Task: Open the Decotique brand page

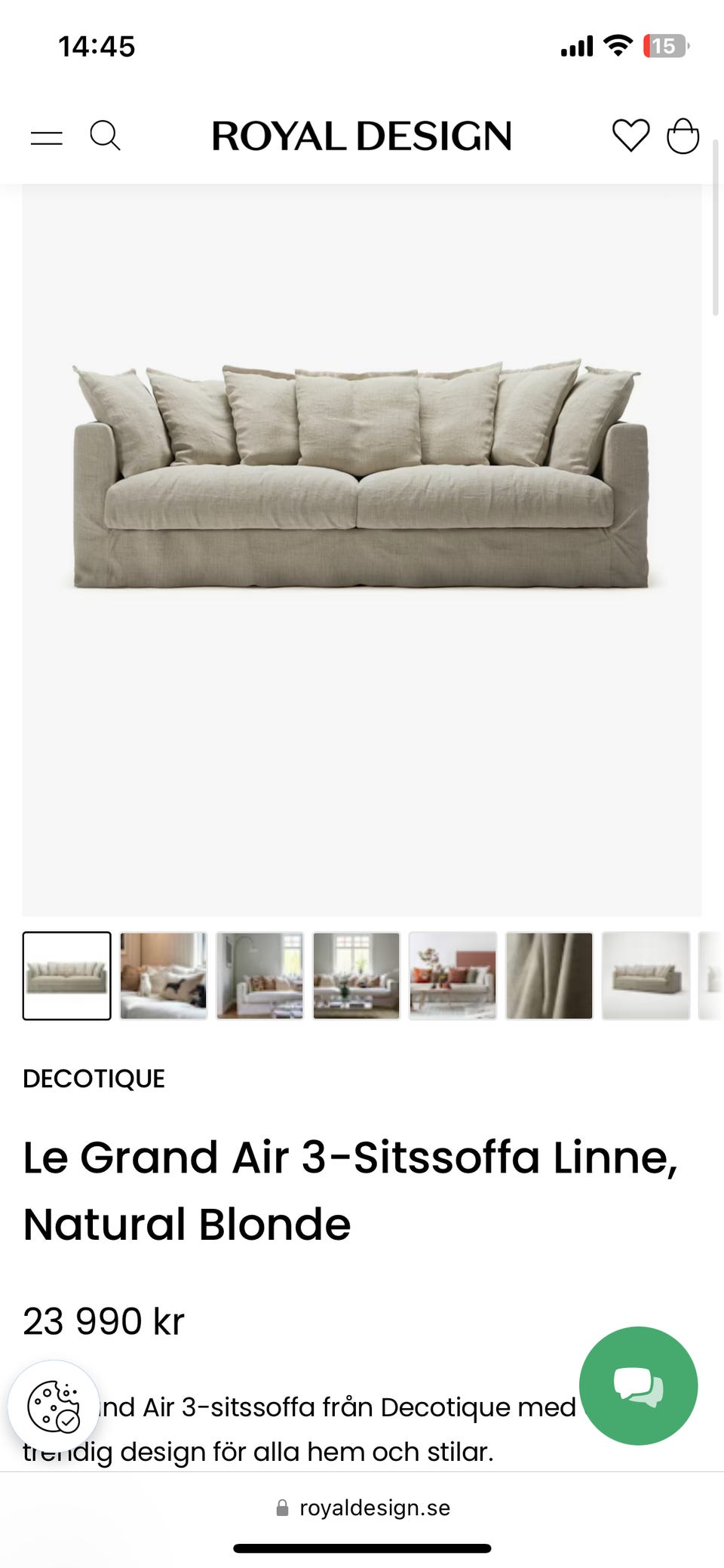Action: click(94, 1079)
